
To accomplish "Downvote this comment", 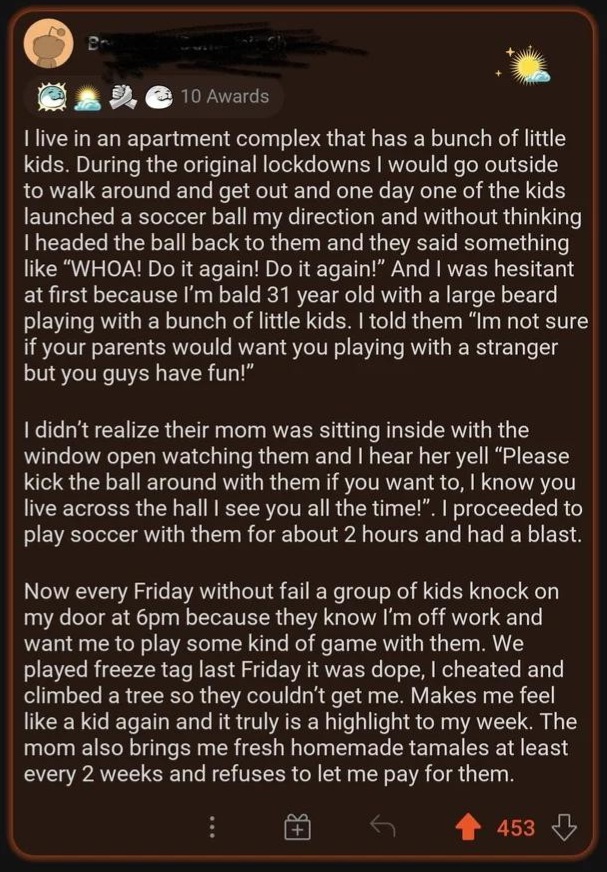I will [x=564, y=828].
